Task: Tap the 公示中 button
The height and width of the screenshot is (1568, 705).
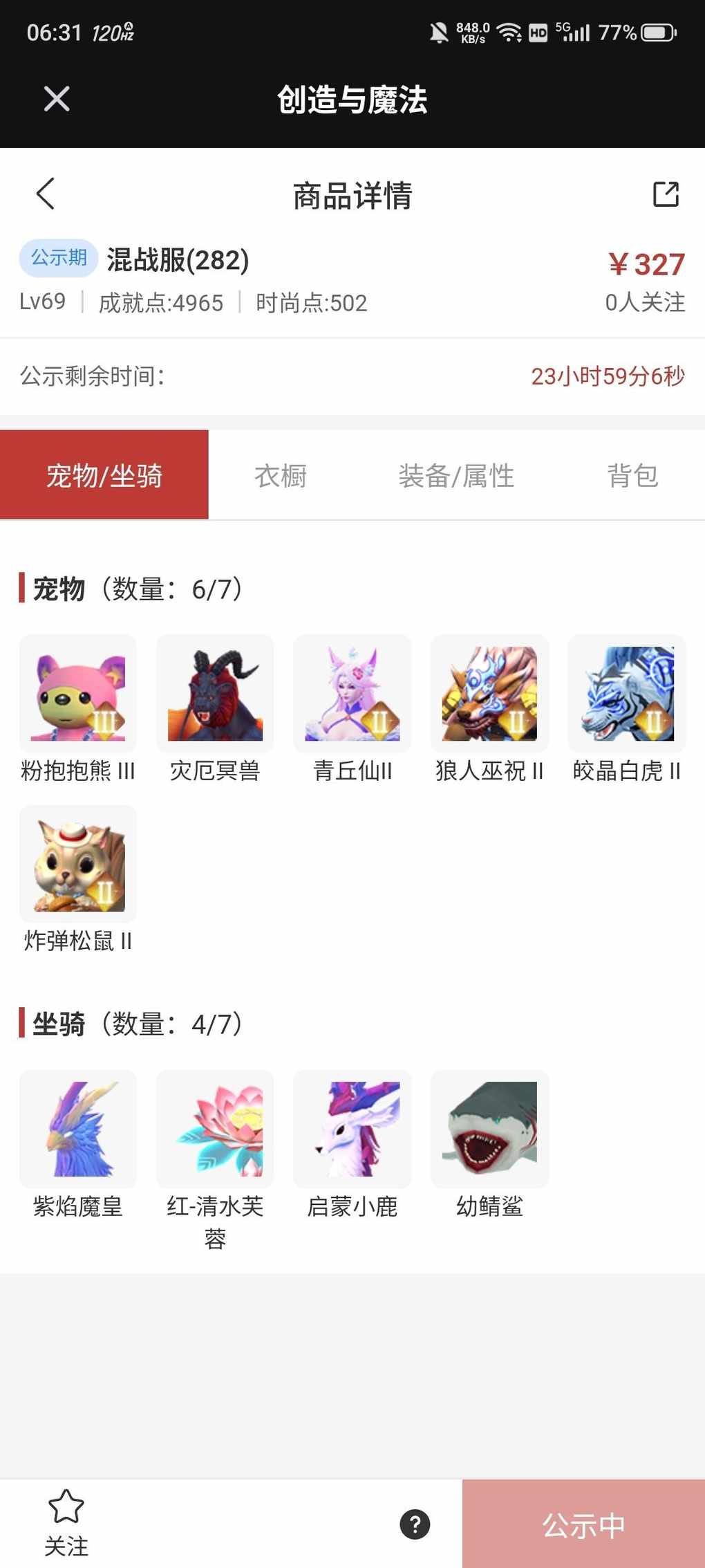Action: (x=583, y=1524)
